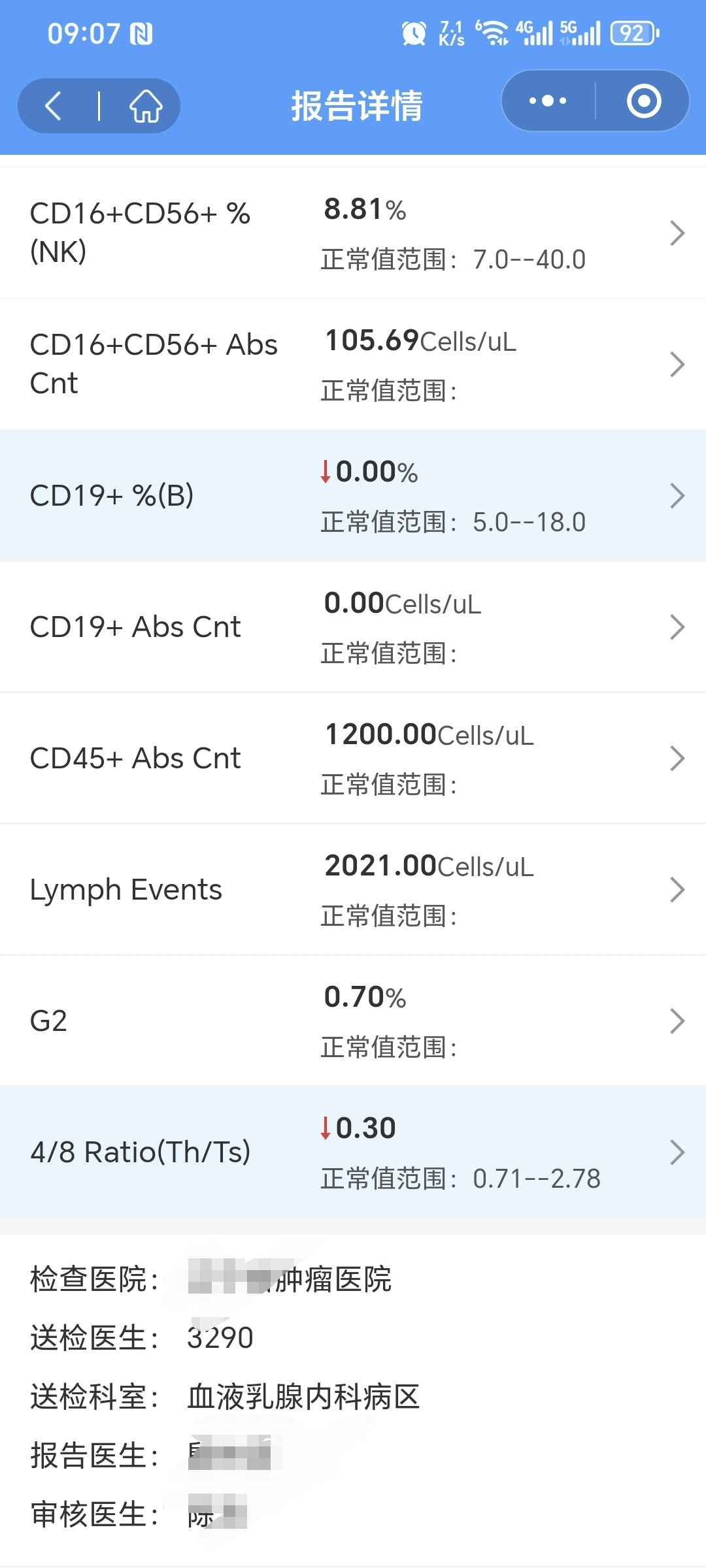Select the 4/8 Ratio(Th/Ts) row
This screenshot has width=706, height=1568.
pos(353,1152)
